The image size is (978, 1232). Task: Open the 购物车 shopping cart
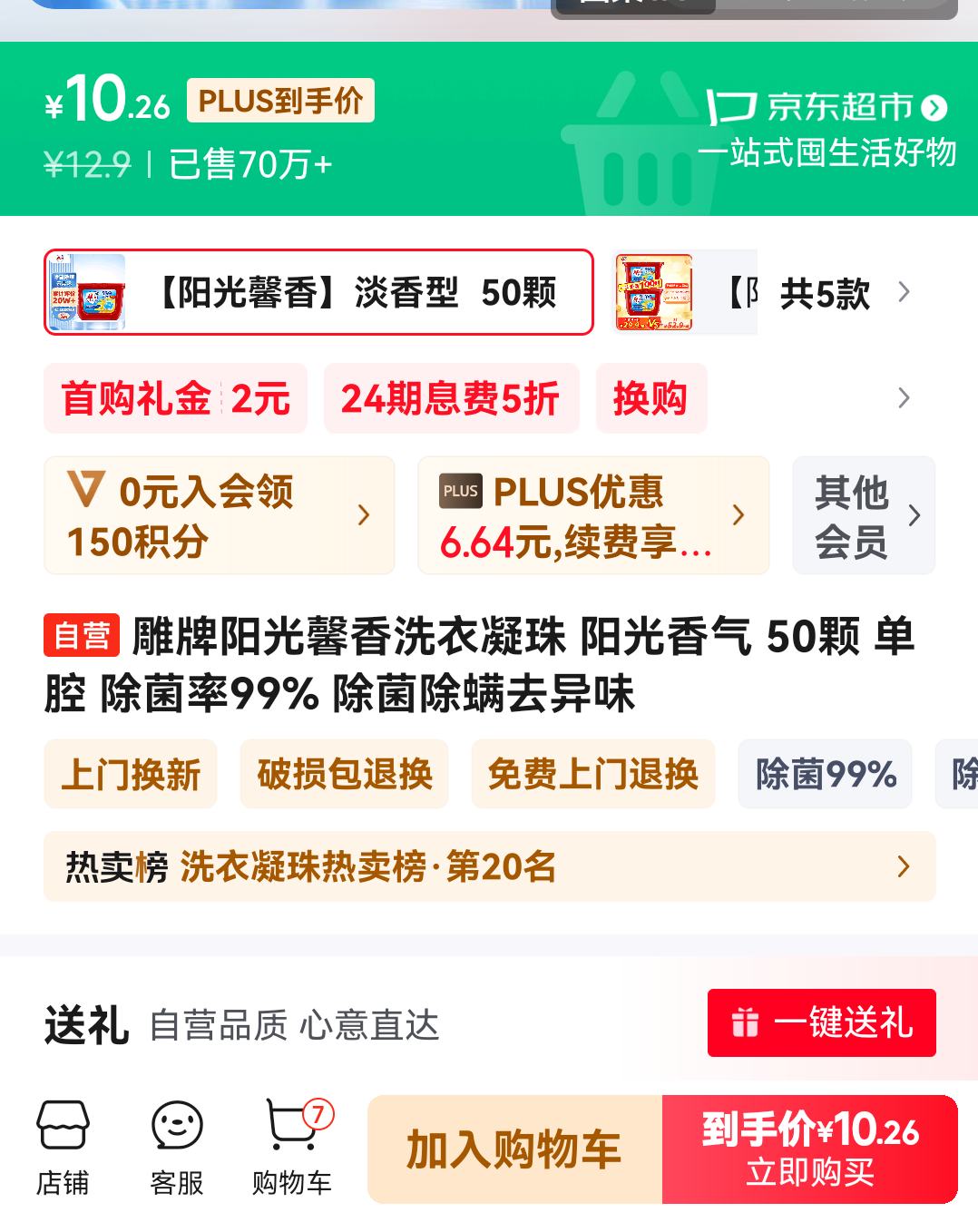coord(292,1148)
